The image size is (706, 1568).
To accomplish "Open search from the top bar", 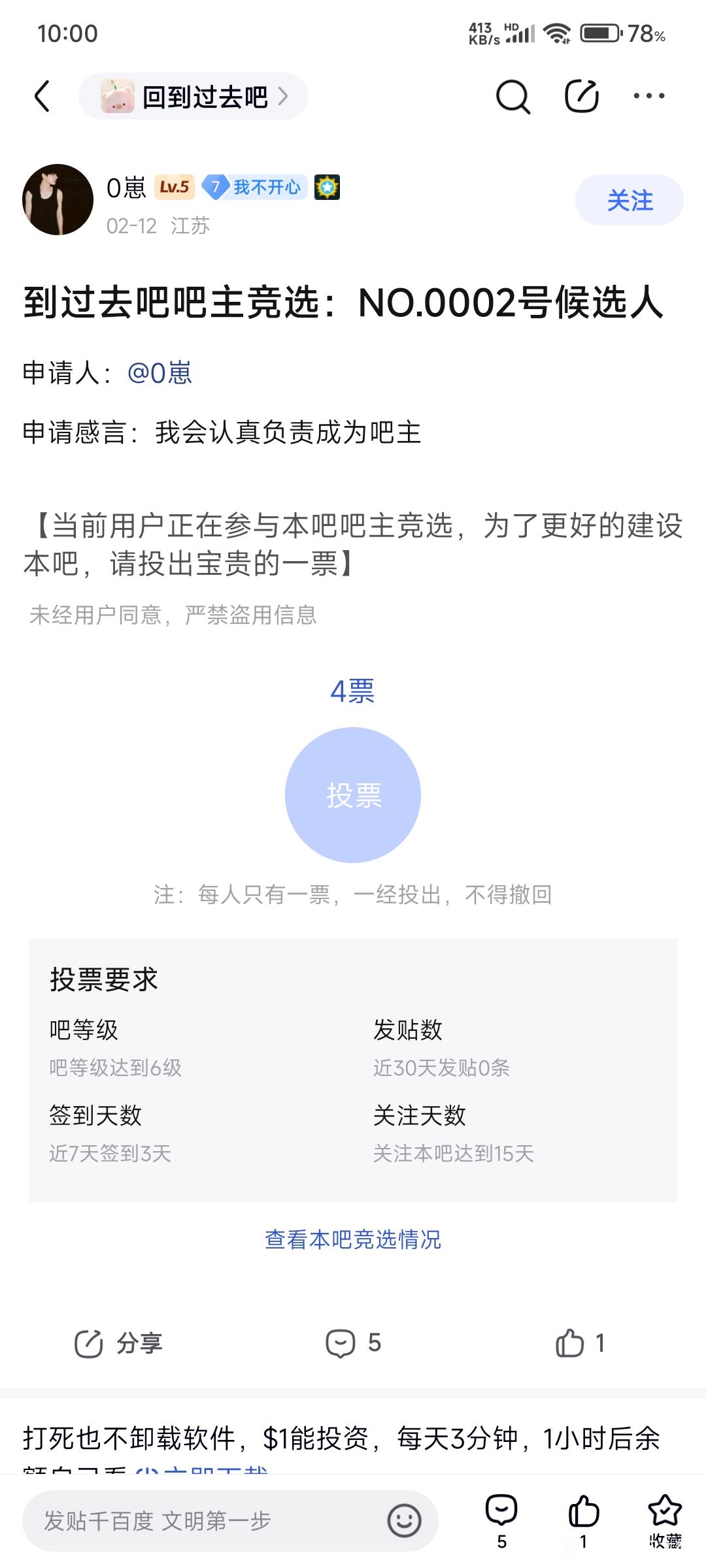I will point(513,97).
